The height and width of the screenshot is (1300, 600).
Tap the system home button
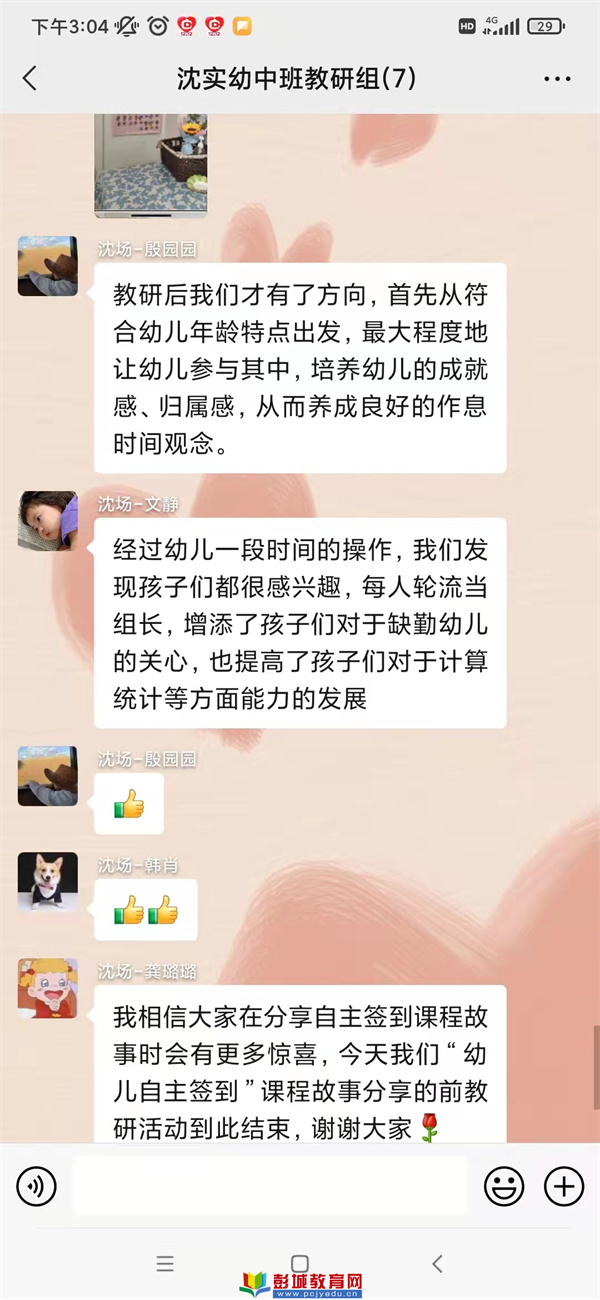[x=299, y=1264]
